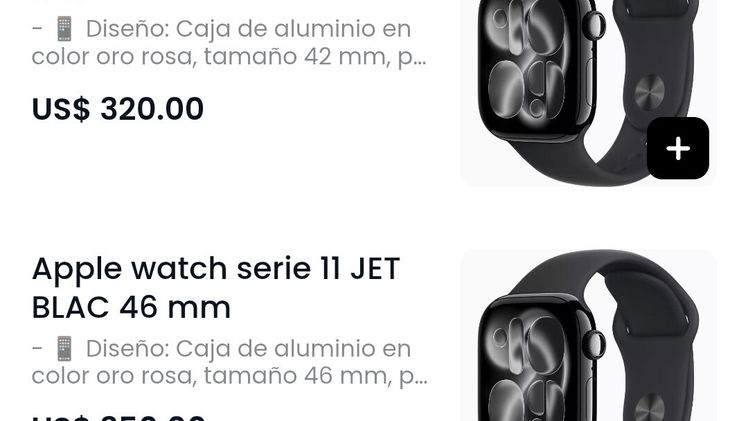Open the US$ 320.00 Apple watch 42 mm product
Screen dimensions: 748x421
[588, 93]
